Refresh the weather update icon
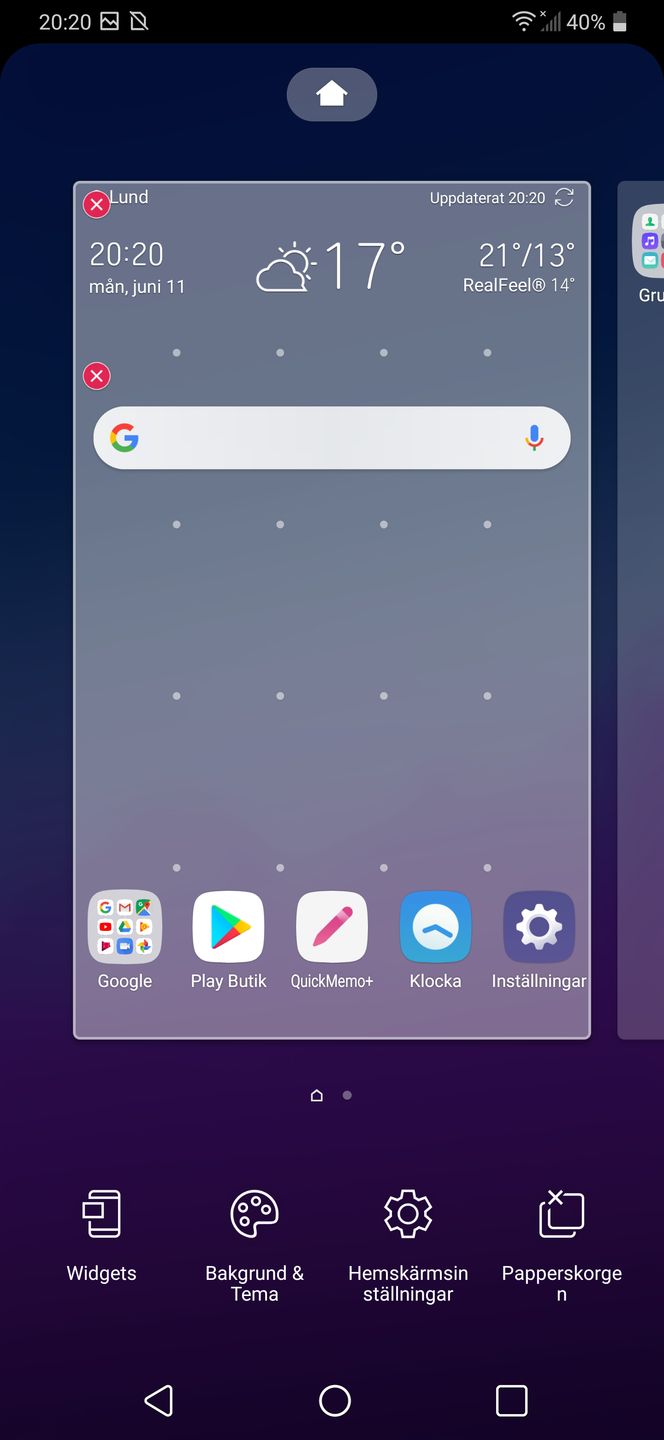664x1440 pixels. 564,197
